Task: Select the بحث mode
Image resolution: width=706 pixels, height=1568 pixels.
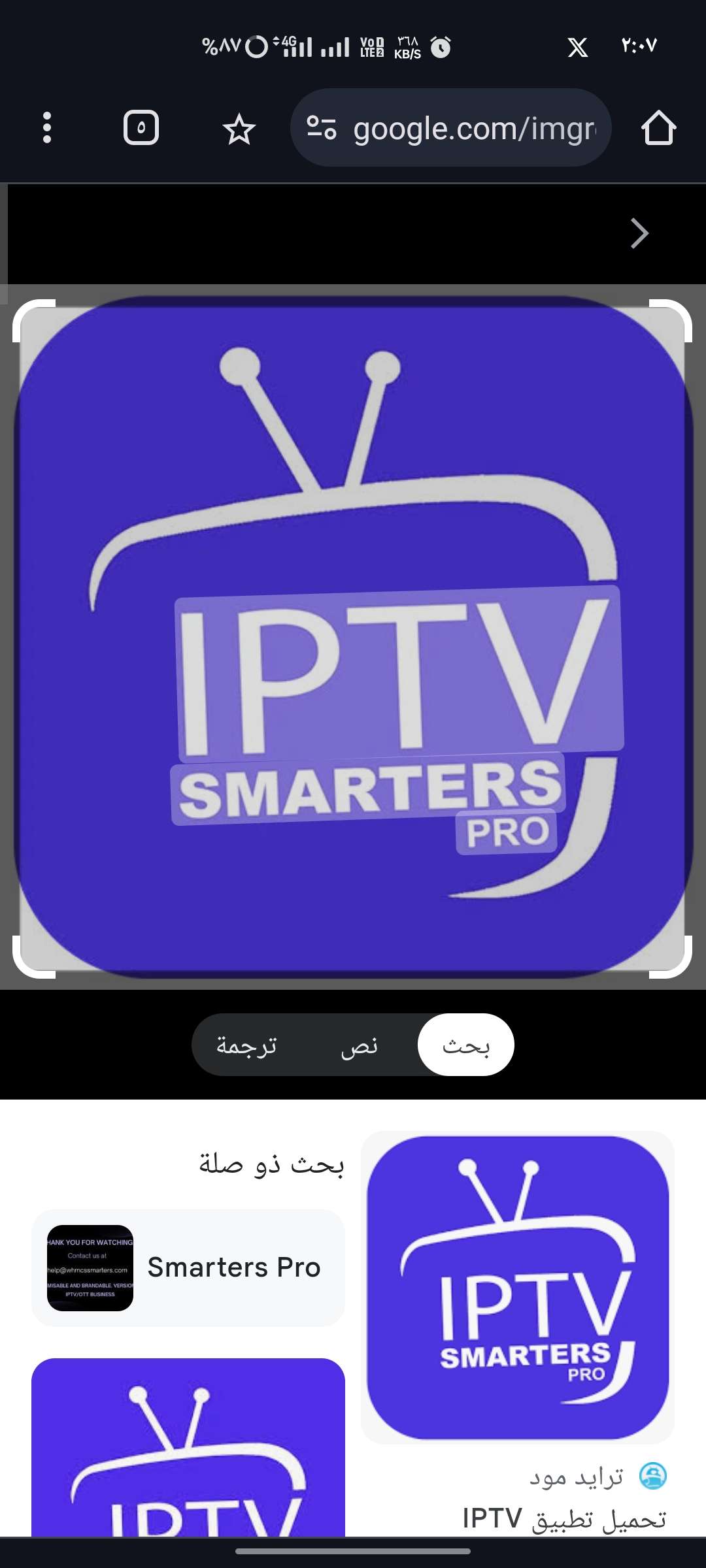Action: pos(465,1045)
